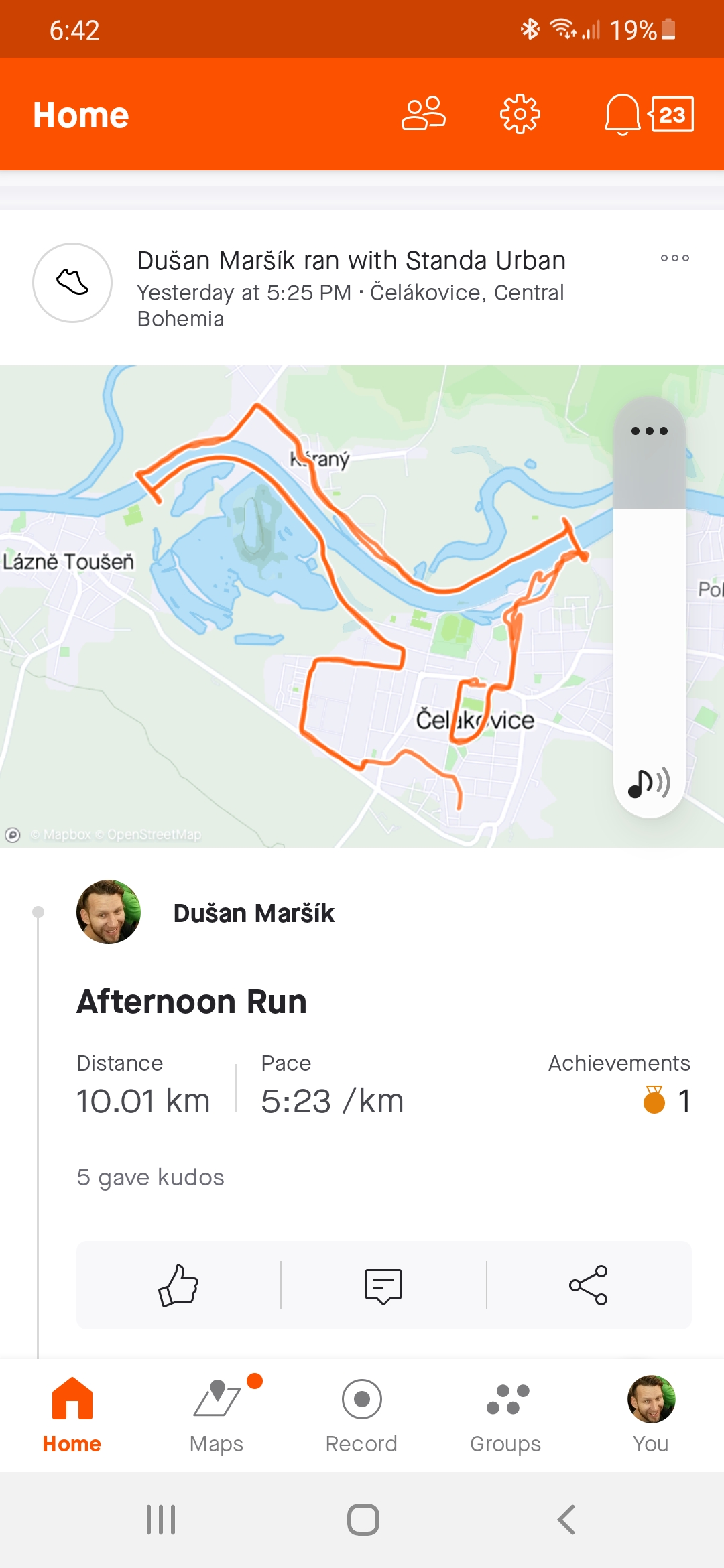This screenshot has width=724, height=1568.
Task: Switch to the Groups tab
Action: tap(505, 1415)
